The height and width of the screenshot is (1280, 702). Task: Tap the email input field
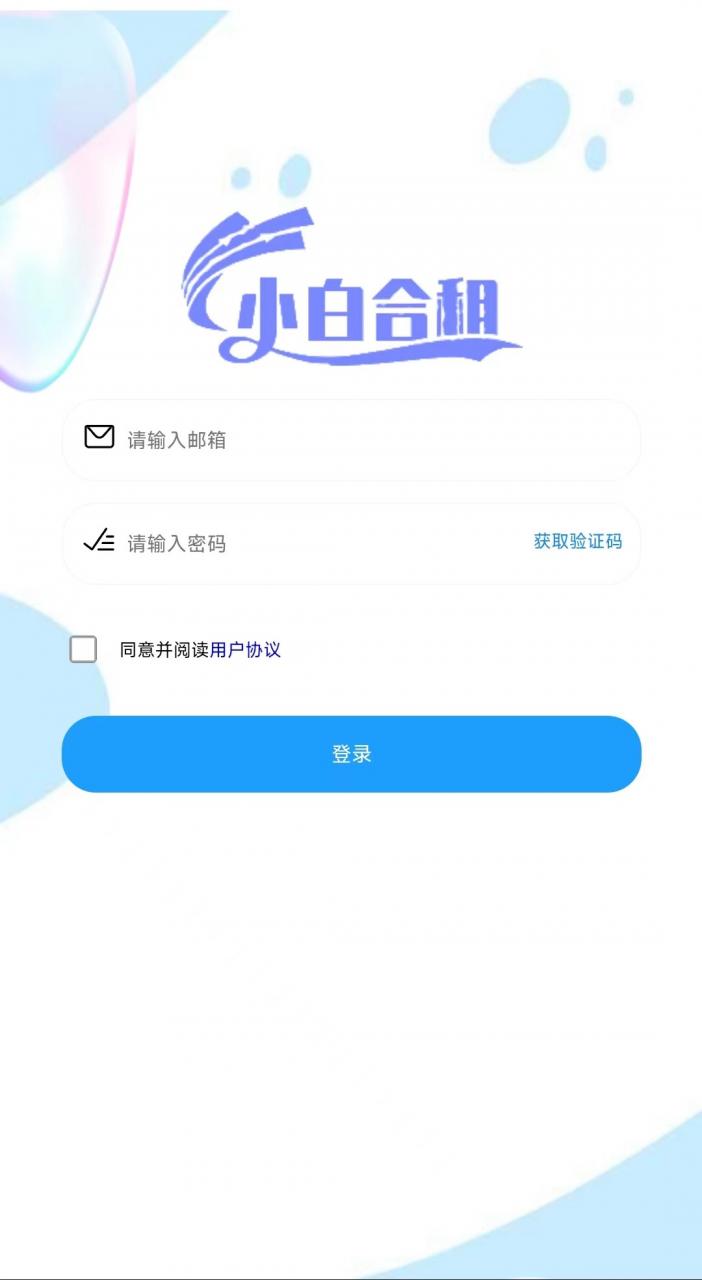(x=370, y=440)
